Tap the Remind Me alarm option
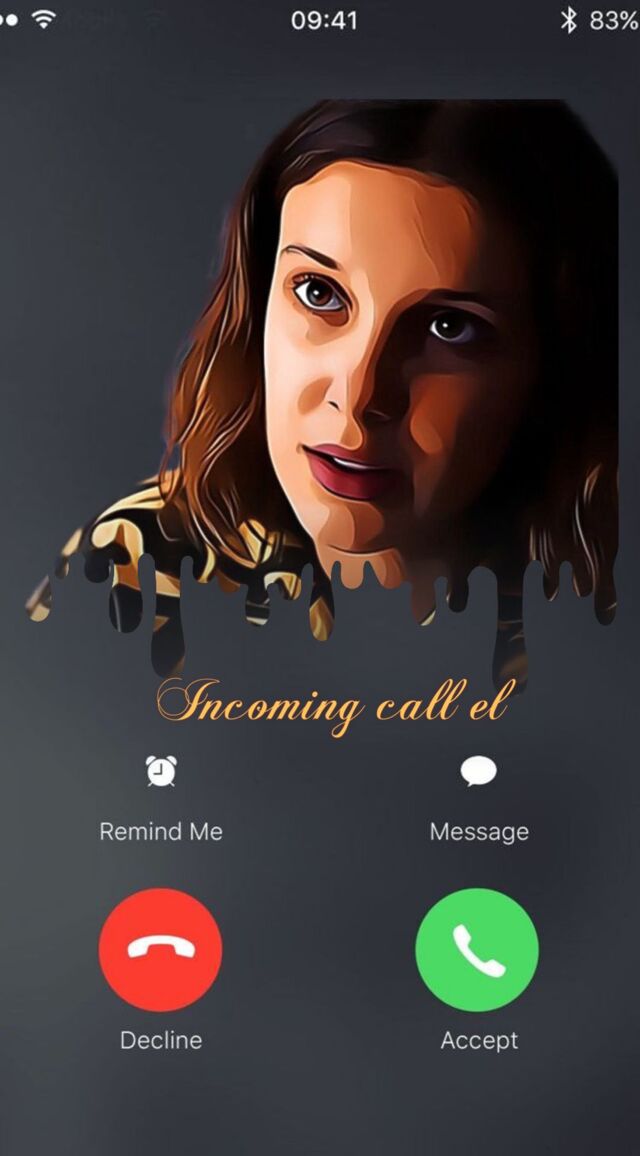Screen dimensions: 640x1156 (160, 772)
